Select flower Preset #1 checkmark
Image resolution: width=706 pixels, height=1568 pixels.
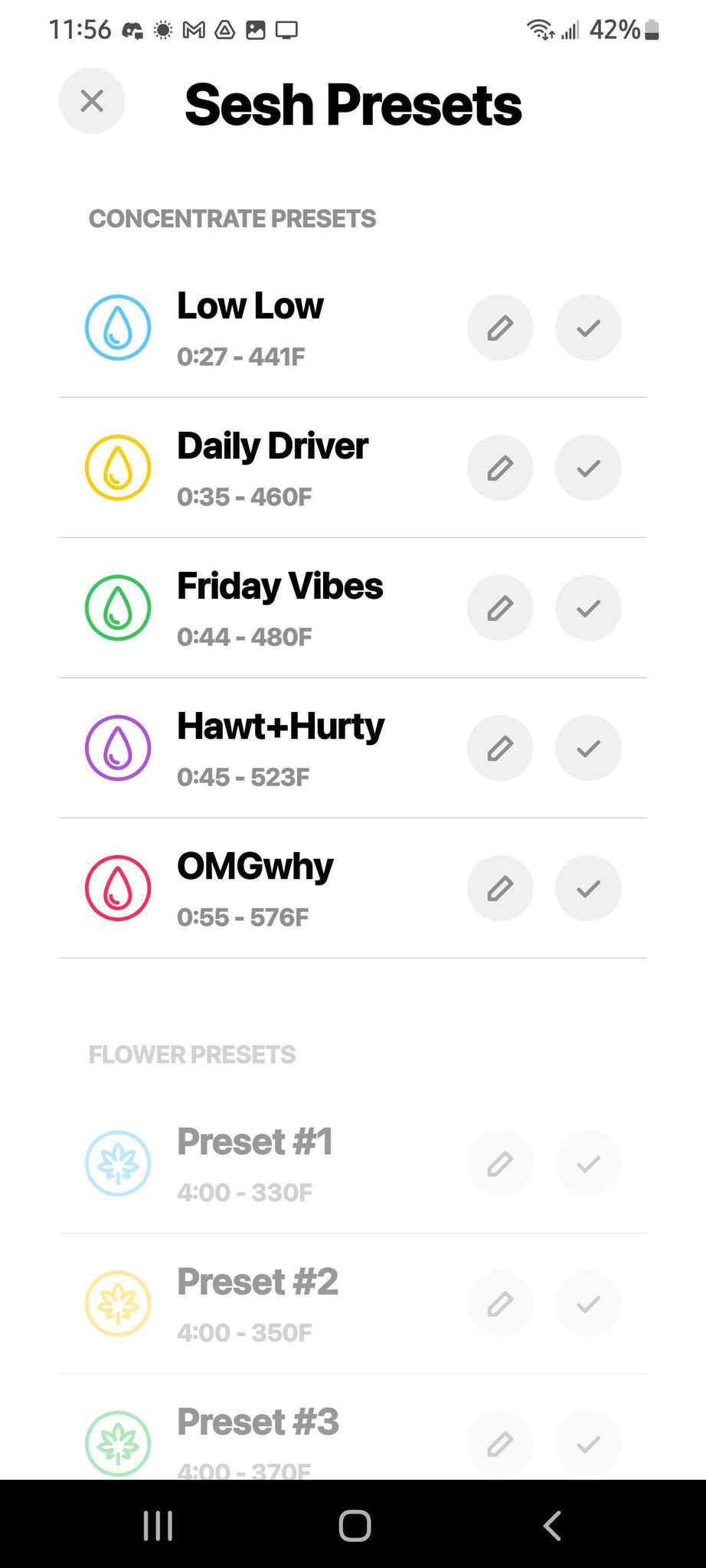click(588, 1164)
